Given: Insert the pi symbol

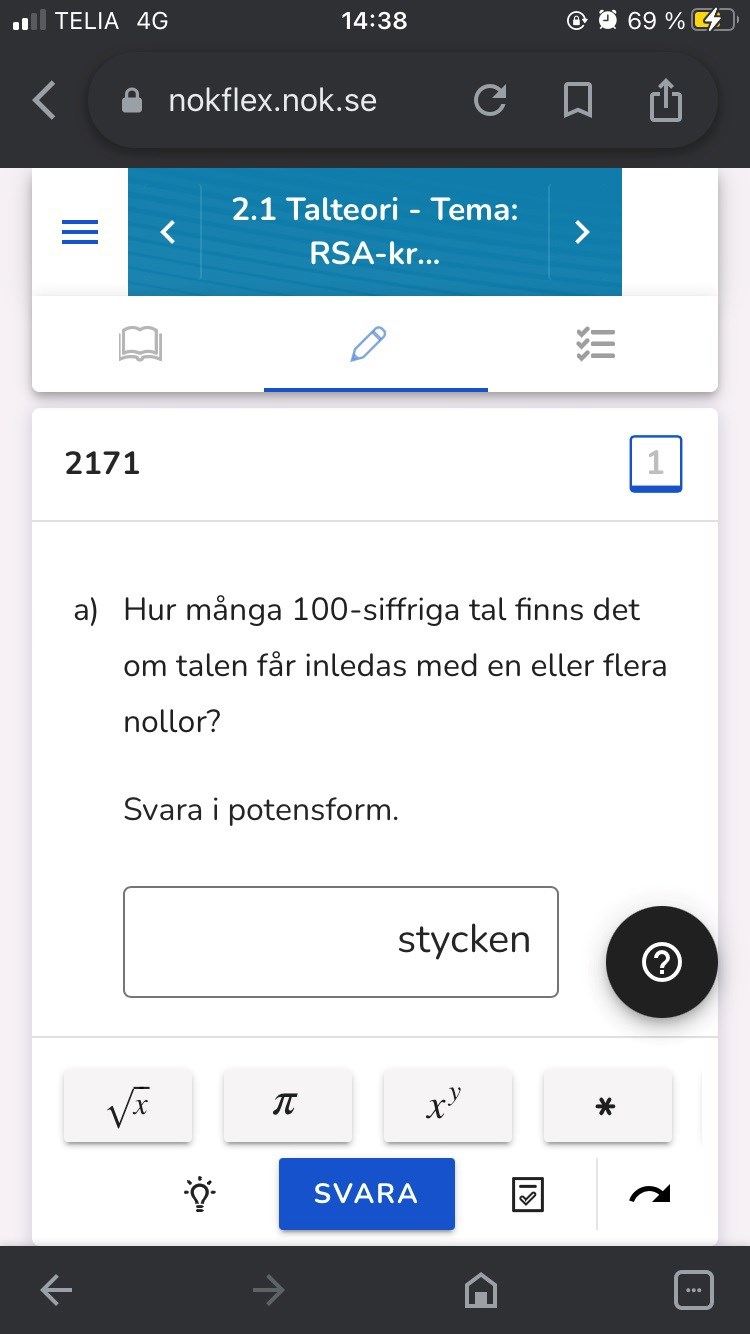Looking at the screenshot, I should pos(287,1106).
